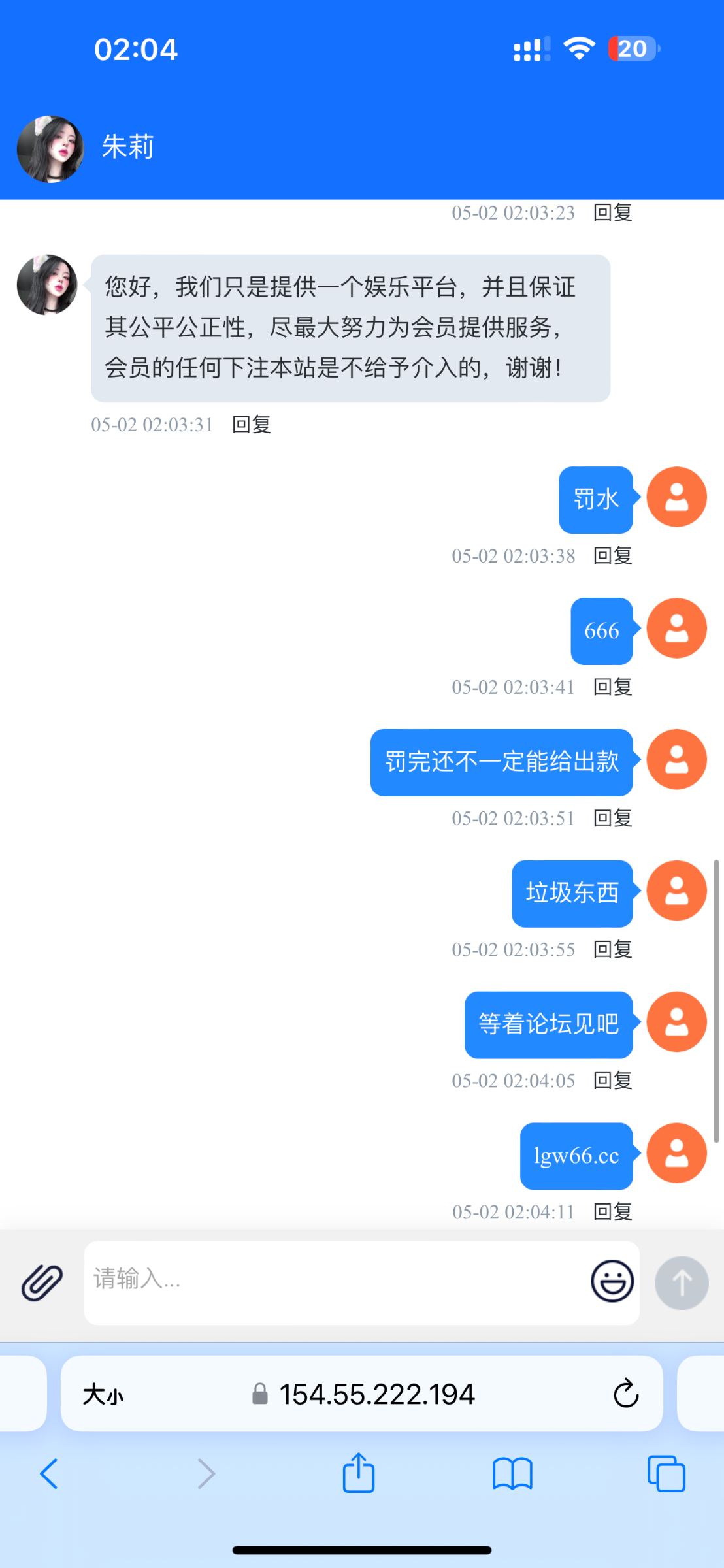Open the emoji picker smiley icon
The height and width of the screenshot is (1568, 724).
612,1281
